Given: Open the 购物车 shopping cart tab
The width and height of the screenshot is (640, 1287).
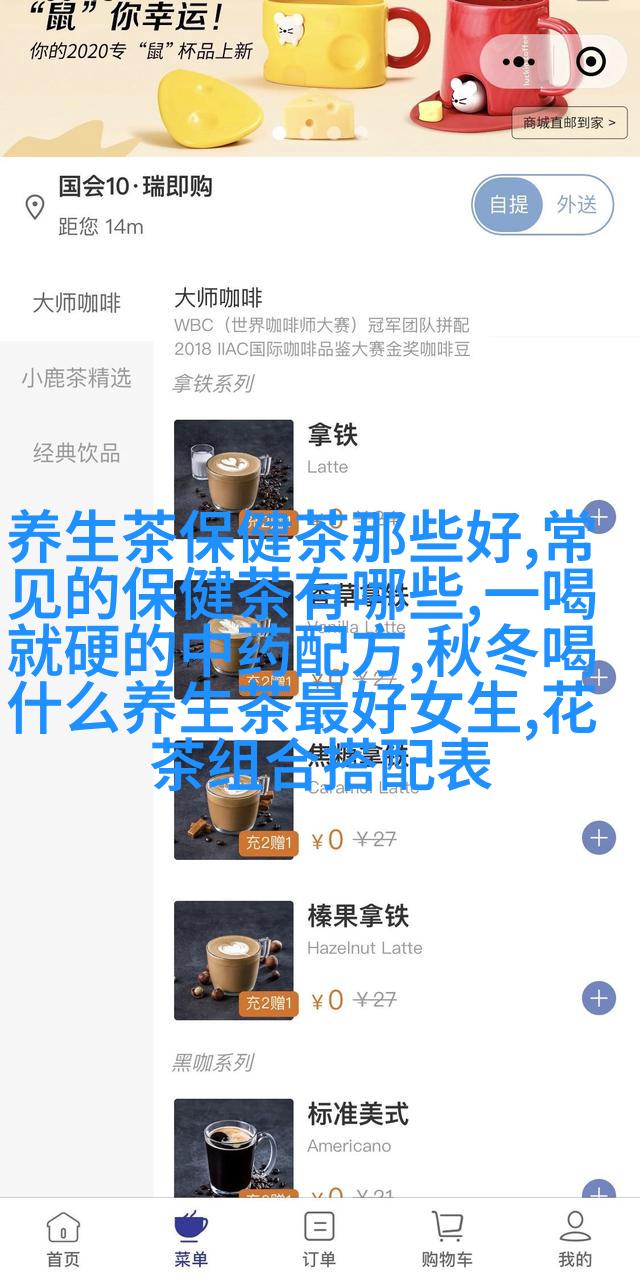Looking at the screenshot, I should (x=446, y=1238).
